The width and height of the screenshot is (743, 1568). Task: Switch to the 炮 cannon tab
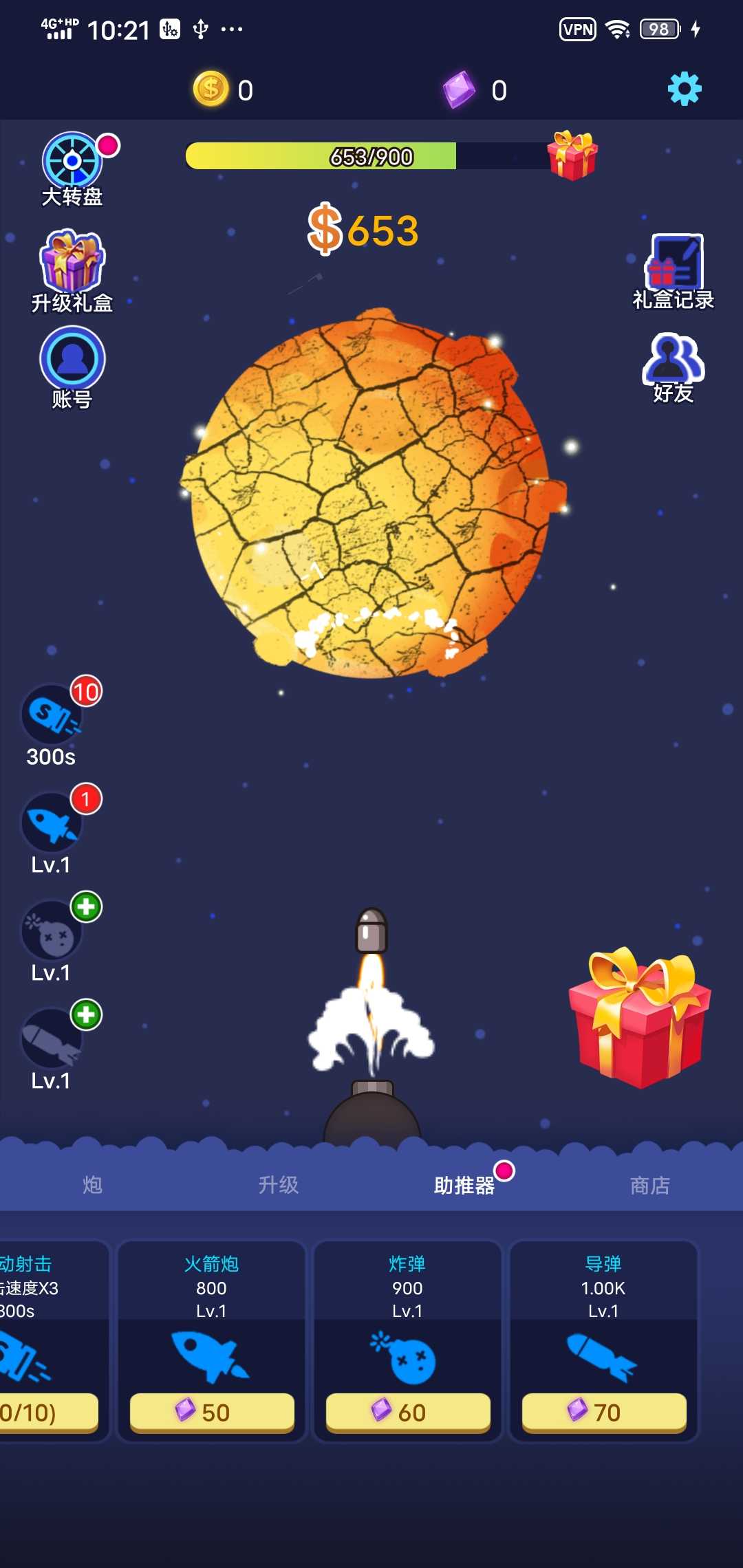[x=93, y=1184]
